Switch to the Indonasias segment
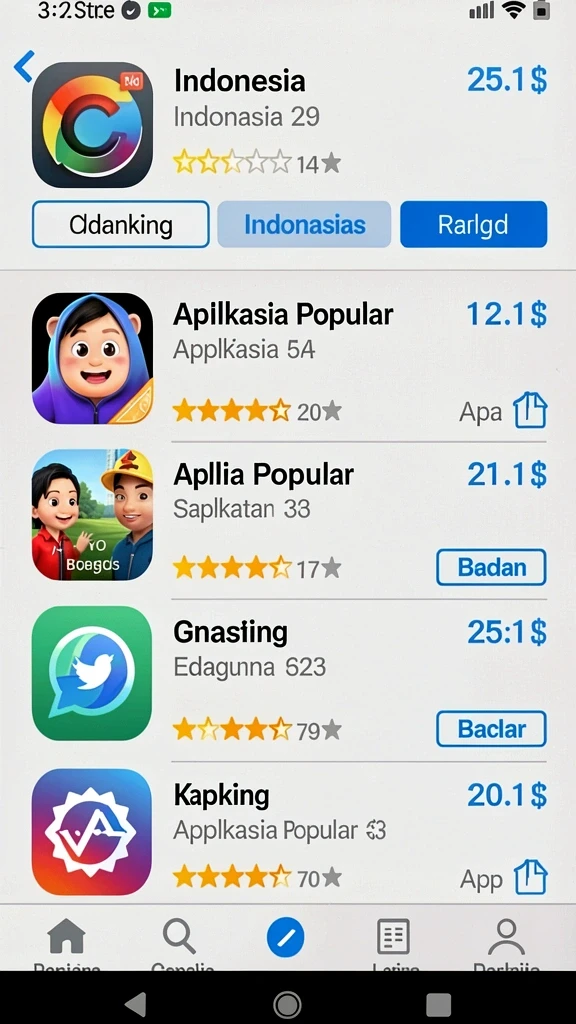 pos(304,225)
